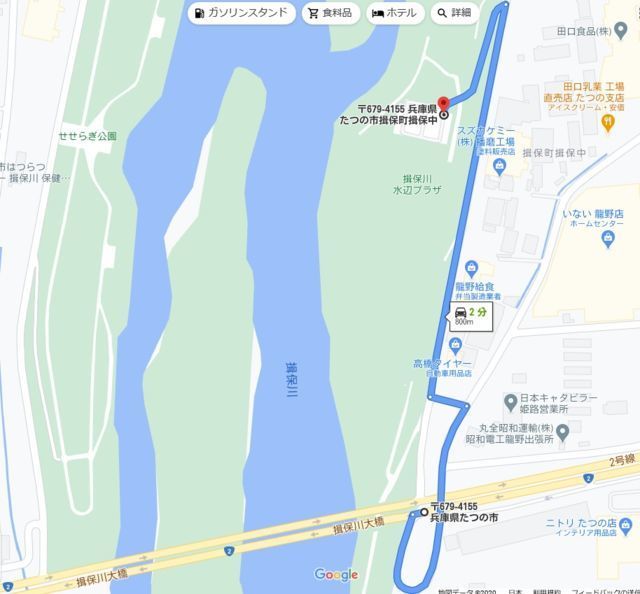The width and height of the screenshot is (640, 594).
Task: Show nearby hotels with ホテル chip
Action: coord(393,13)
